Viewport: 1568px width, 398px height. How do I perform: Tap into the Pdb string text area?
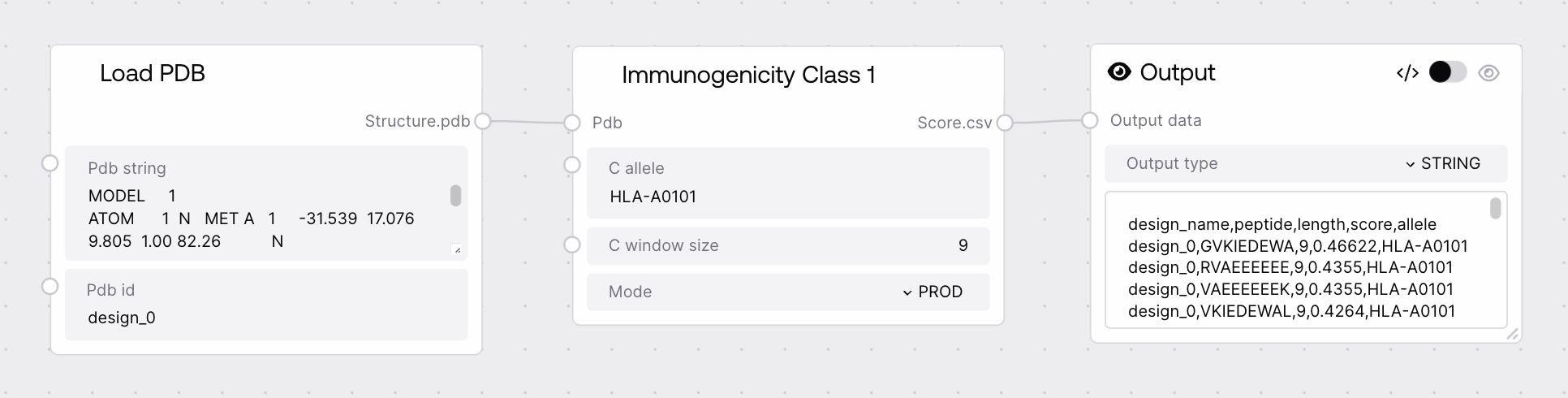pos(260,218)
